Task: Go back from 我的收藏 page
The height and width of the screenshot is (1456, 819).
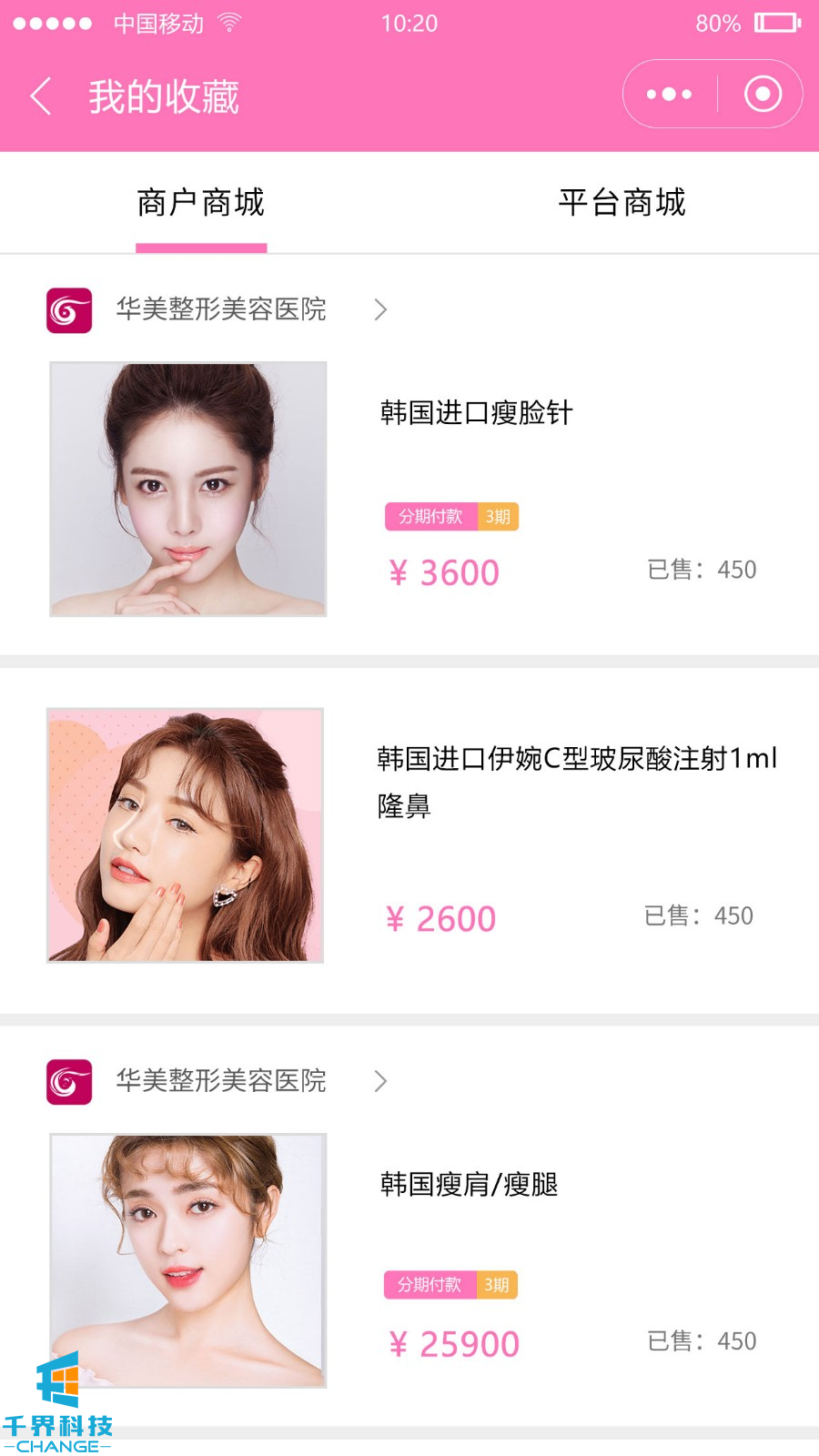Action: click(x=41, y=96)
